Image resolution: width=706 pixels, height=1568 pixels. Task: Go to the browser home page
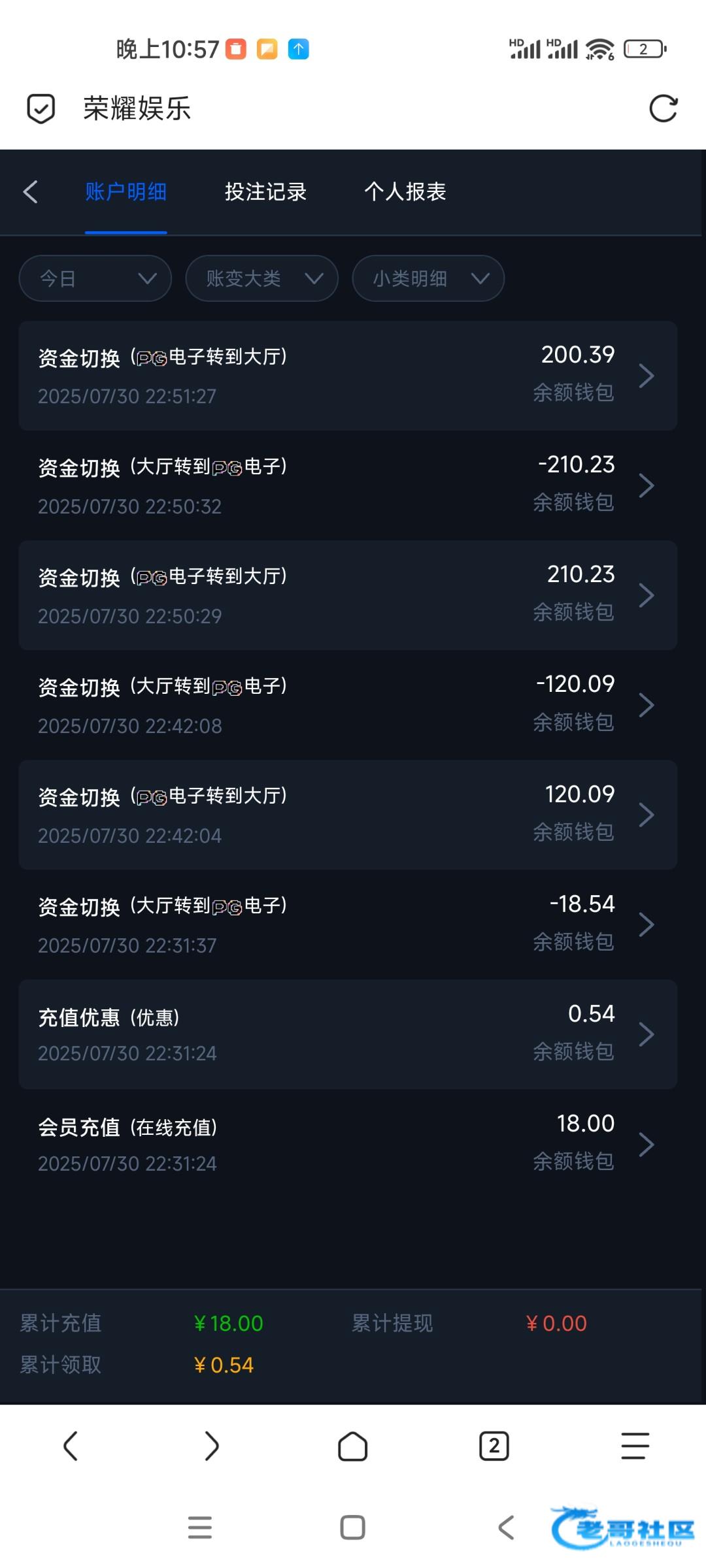pyautogui.click(x=353, y=1446)
